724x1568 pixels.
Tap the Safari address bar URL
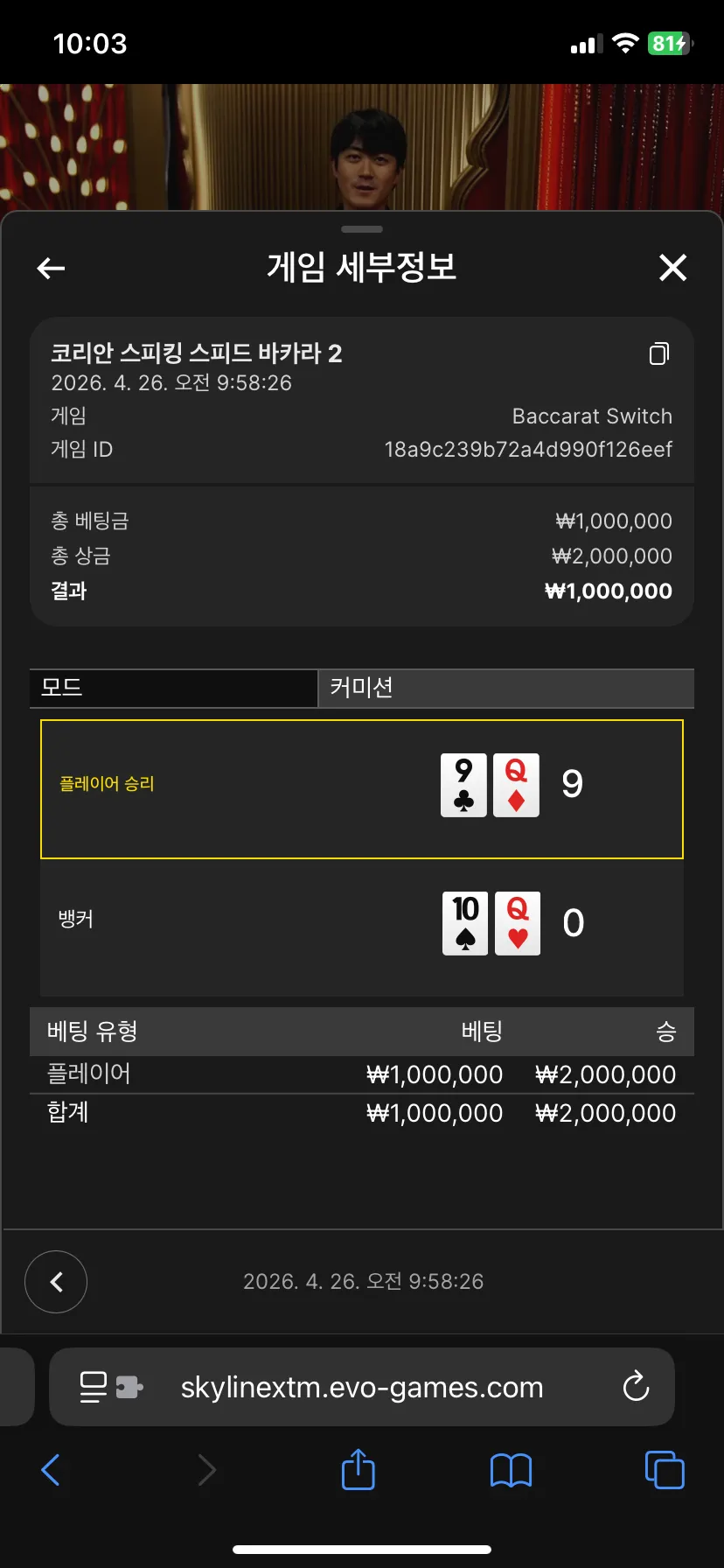362,1388
